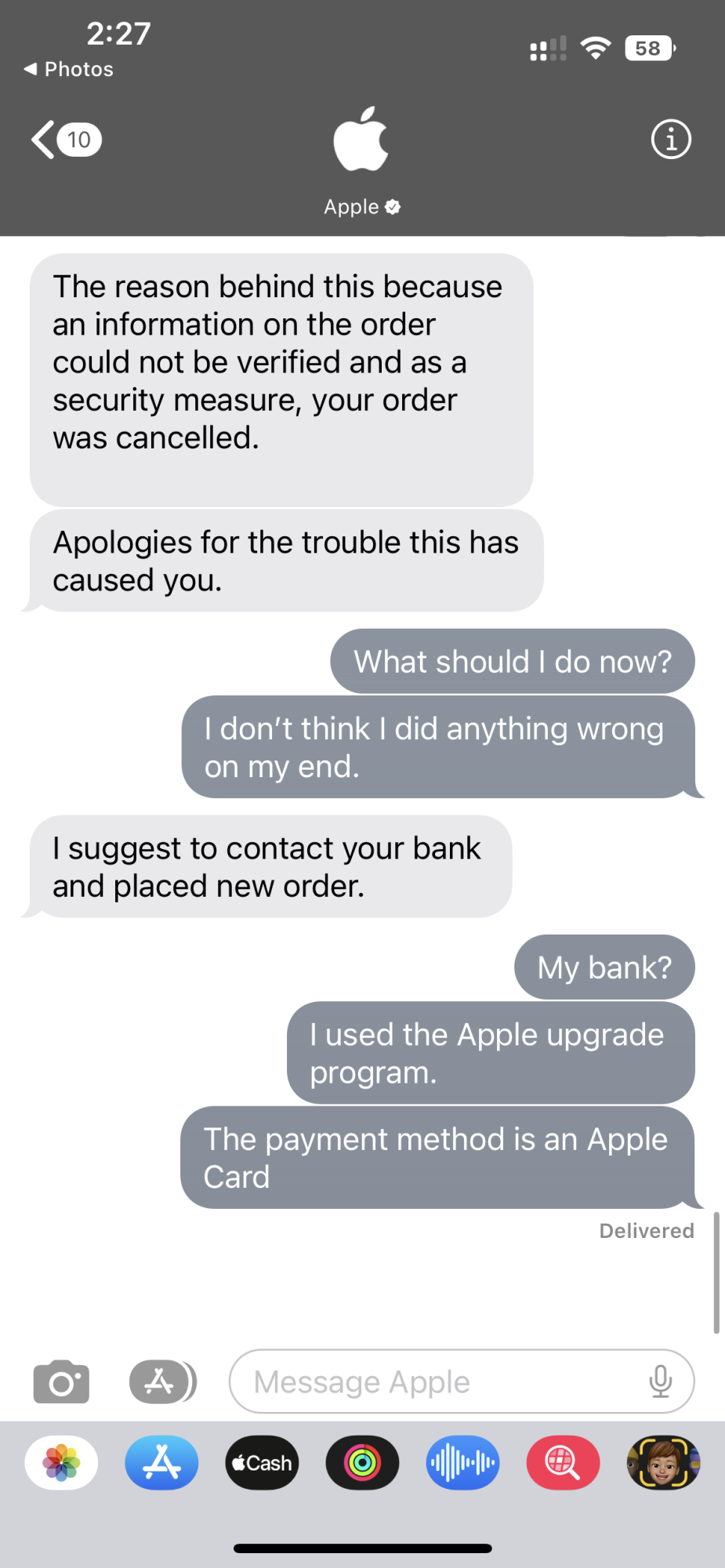
Task: Open the Memoji stickers app
Action: point(663,1463)
